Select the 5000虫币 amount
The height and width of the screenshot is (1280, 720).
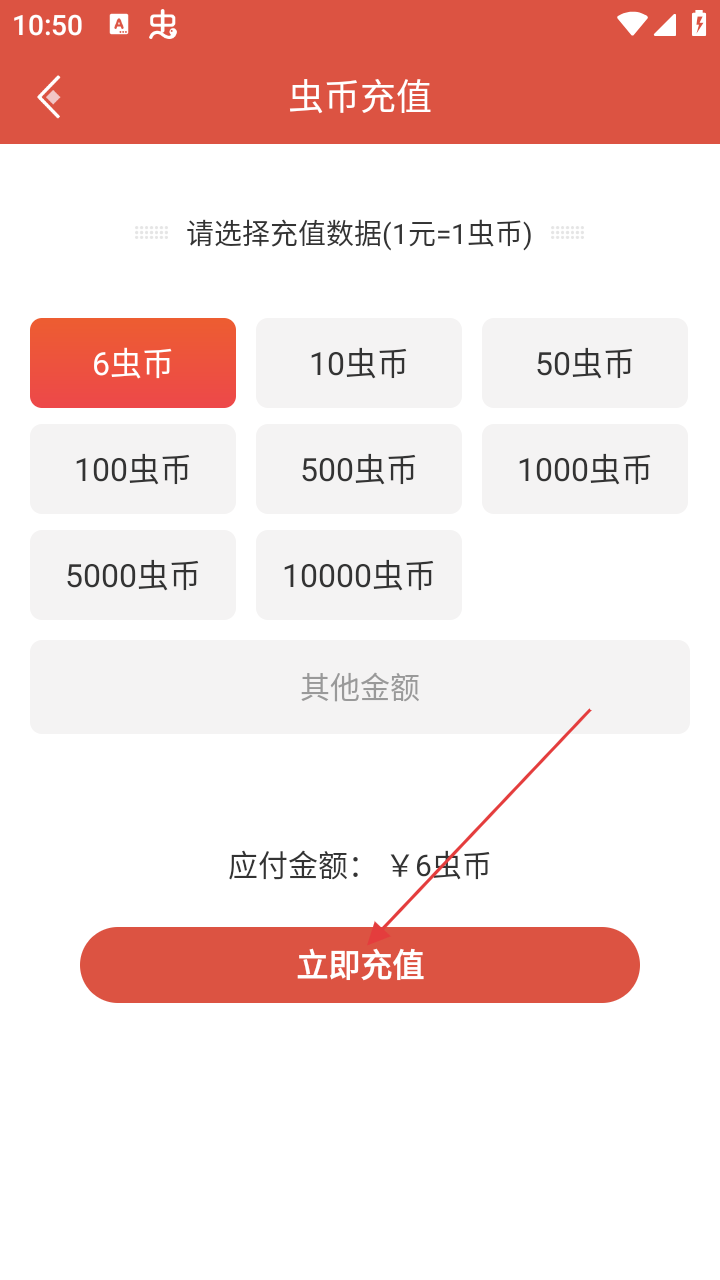click(133, 575)
